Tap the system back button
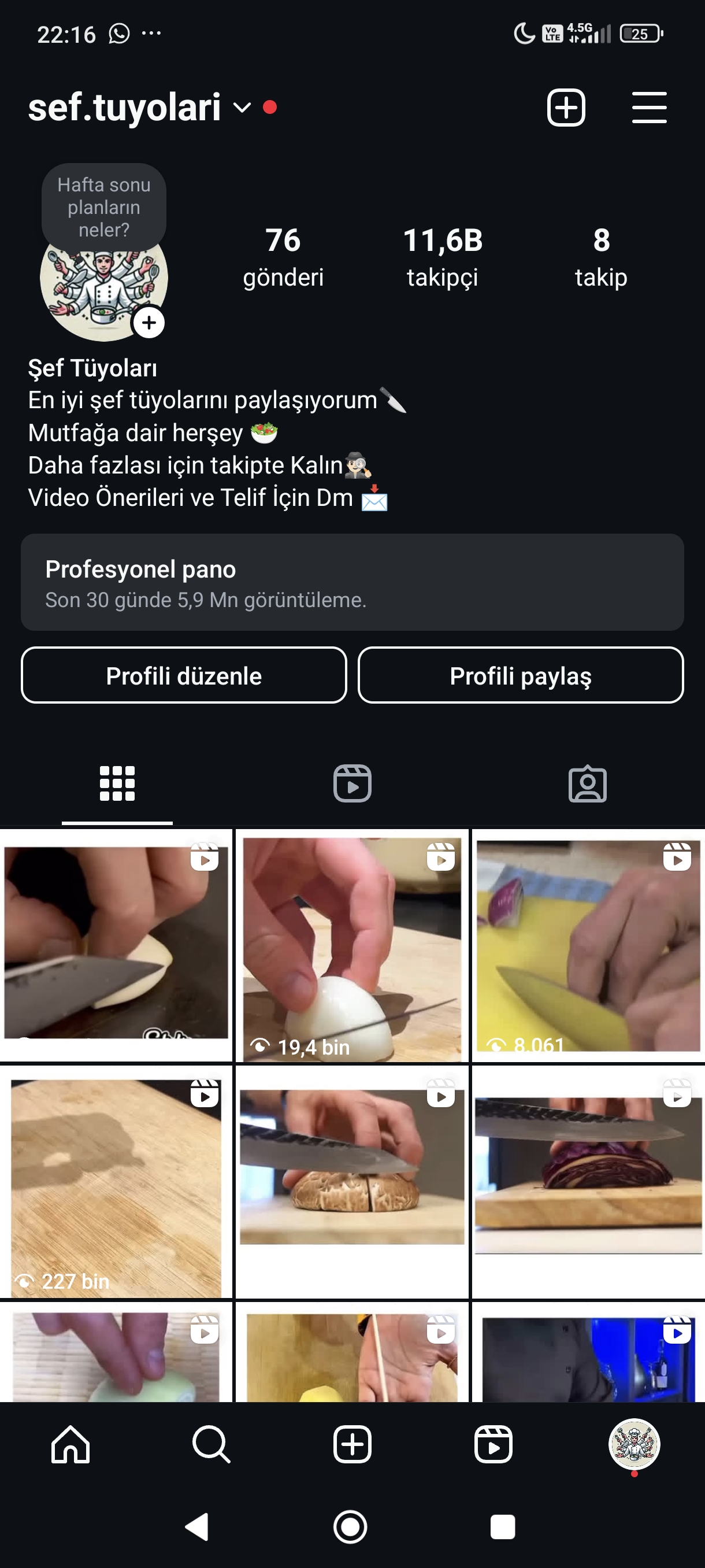 click(x=197, y=1526)
